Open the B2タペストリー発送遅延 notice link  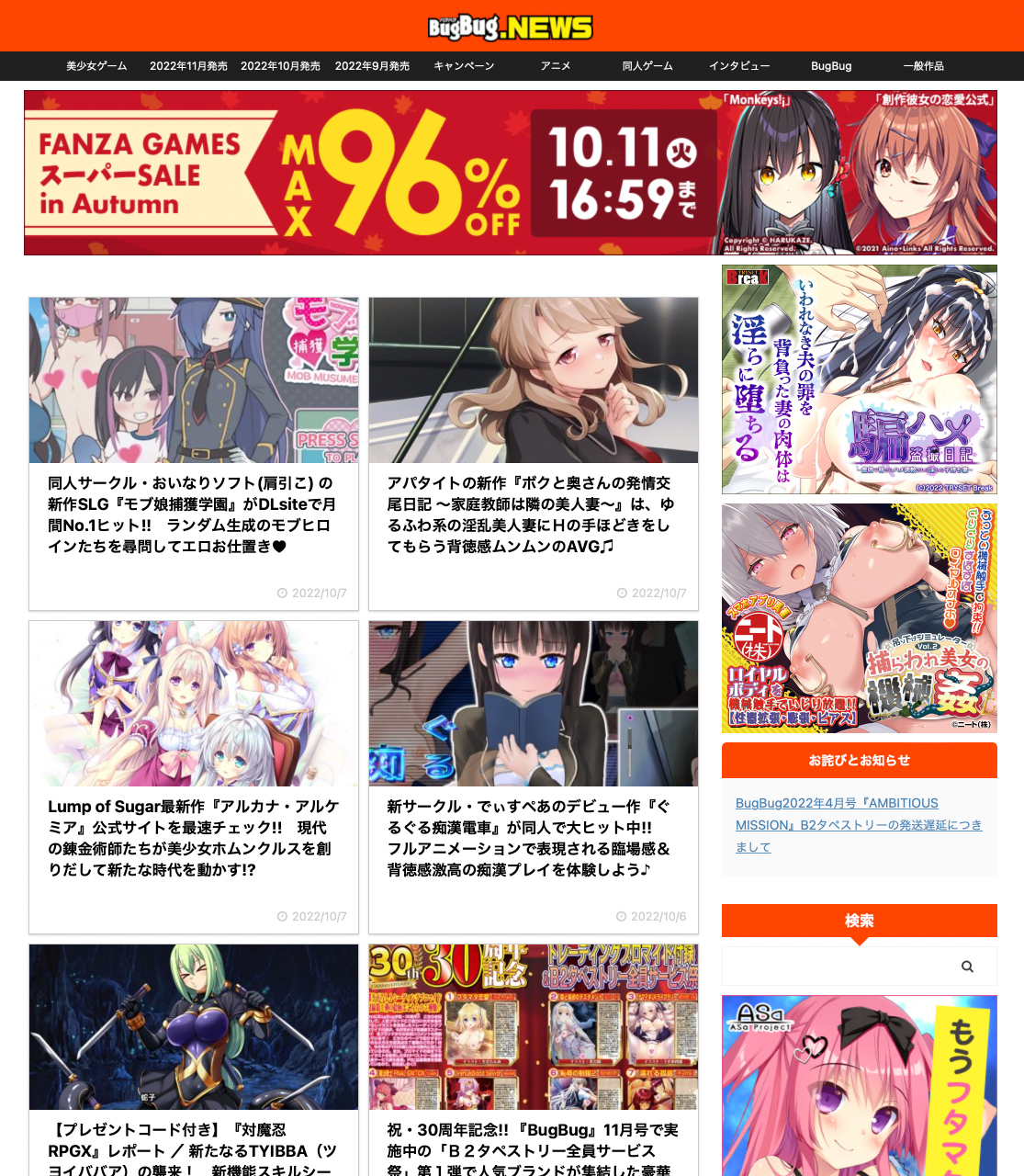(858, 825)
